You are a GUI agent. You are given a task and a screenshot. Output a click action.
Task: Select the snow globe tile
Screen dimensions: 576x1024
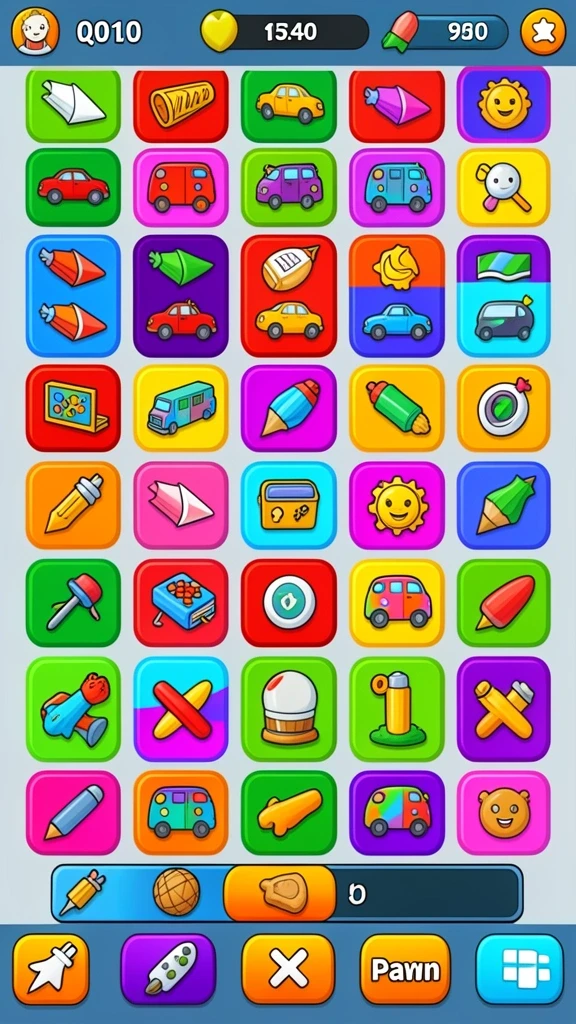[289, 709]
